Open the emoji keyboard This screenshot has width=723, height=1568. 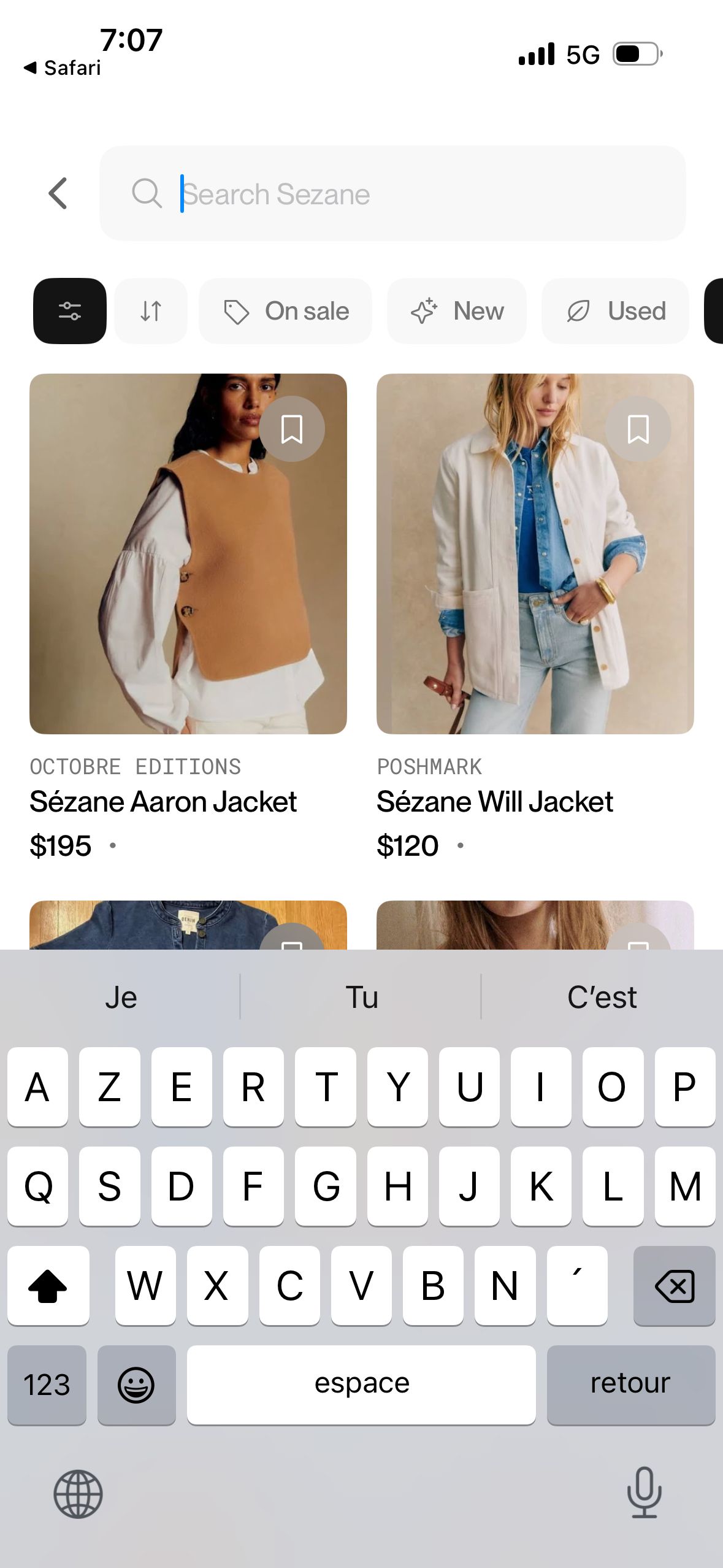pos(136,1385)
